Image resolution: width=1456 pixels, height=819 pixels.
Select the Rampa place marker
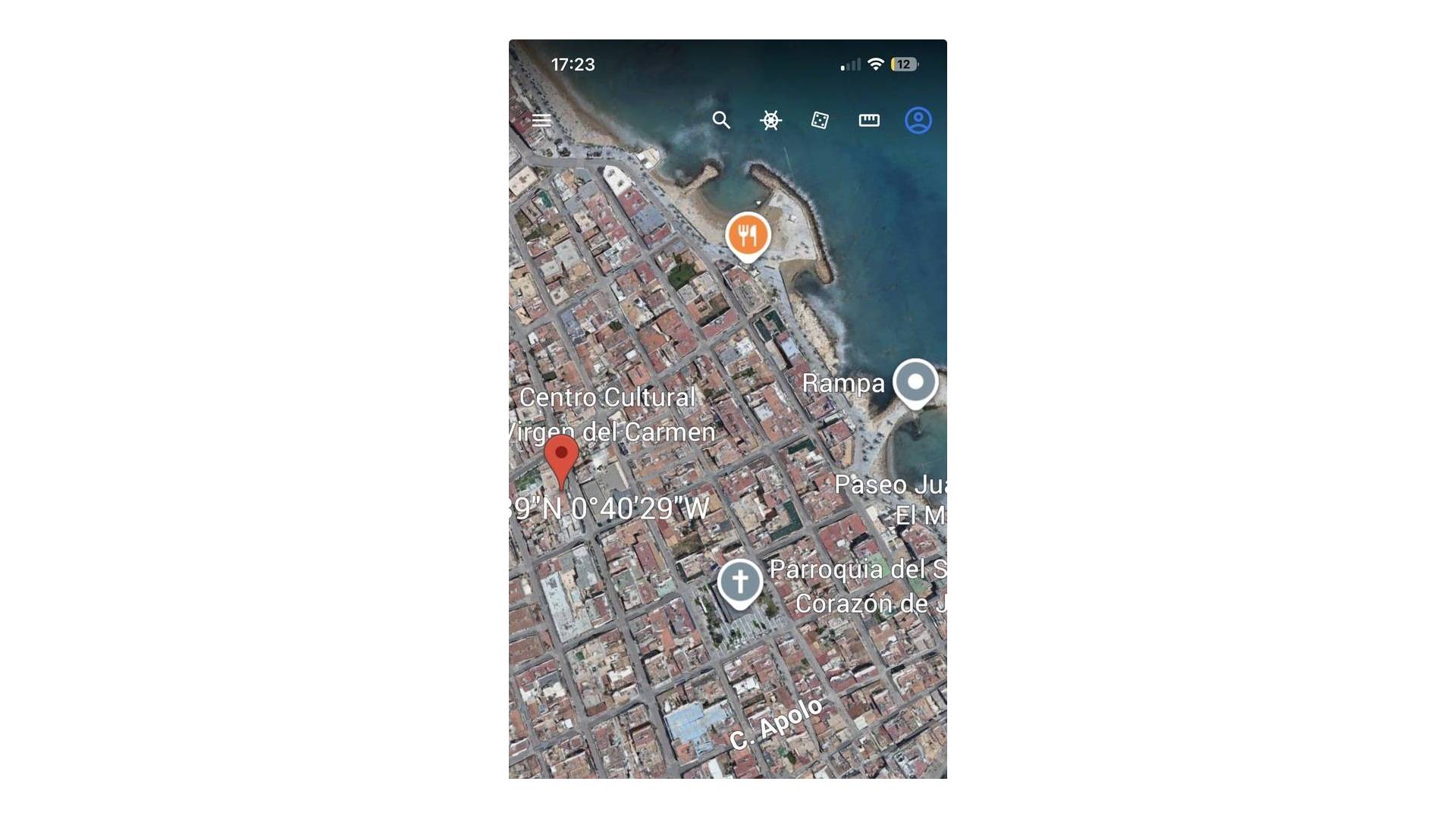(915, 382)
